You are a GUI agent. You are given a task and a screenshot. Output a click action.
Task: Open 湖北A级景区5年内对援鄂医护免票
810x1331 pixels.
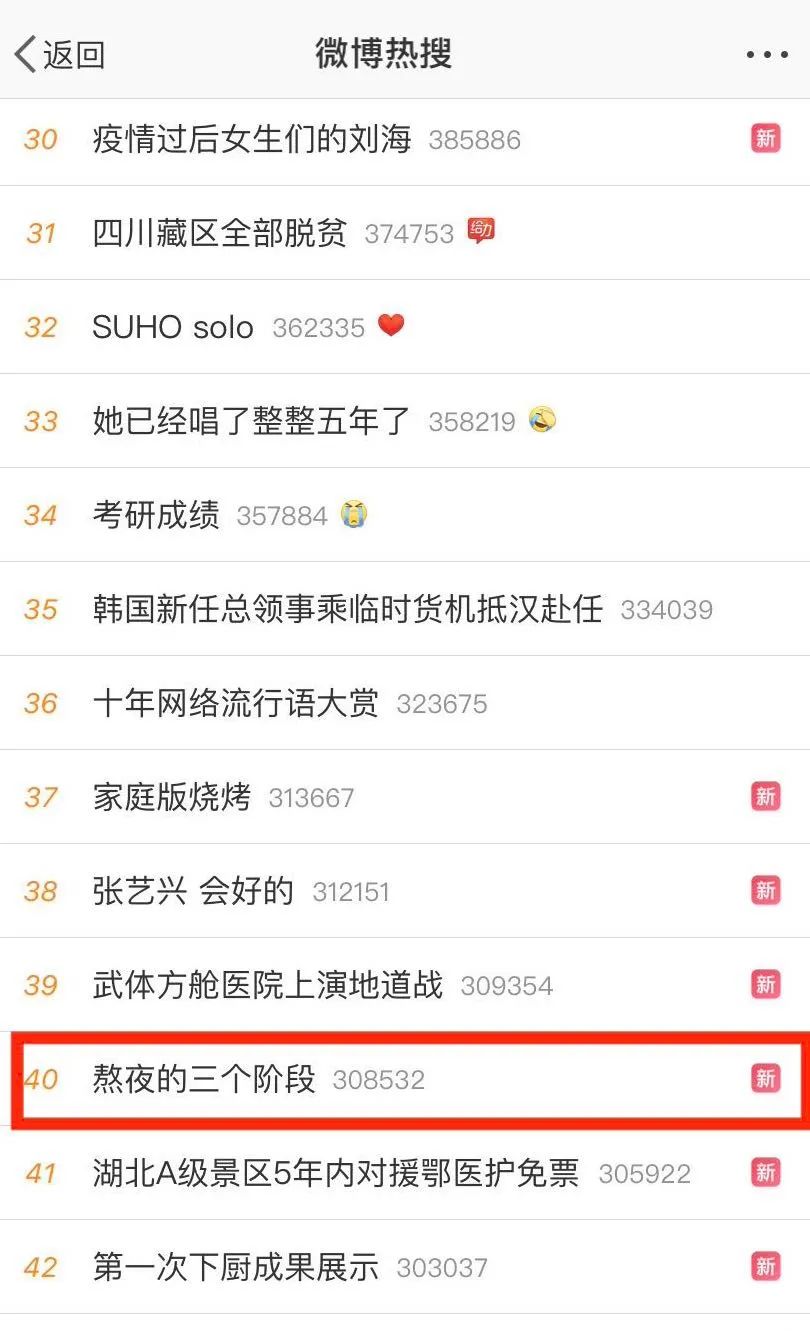point(405,1173)
